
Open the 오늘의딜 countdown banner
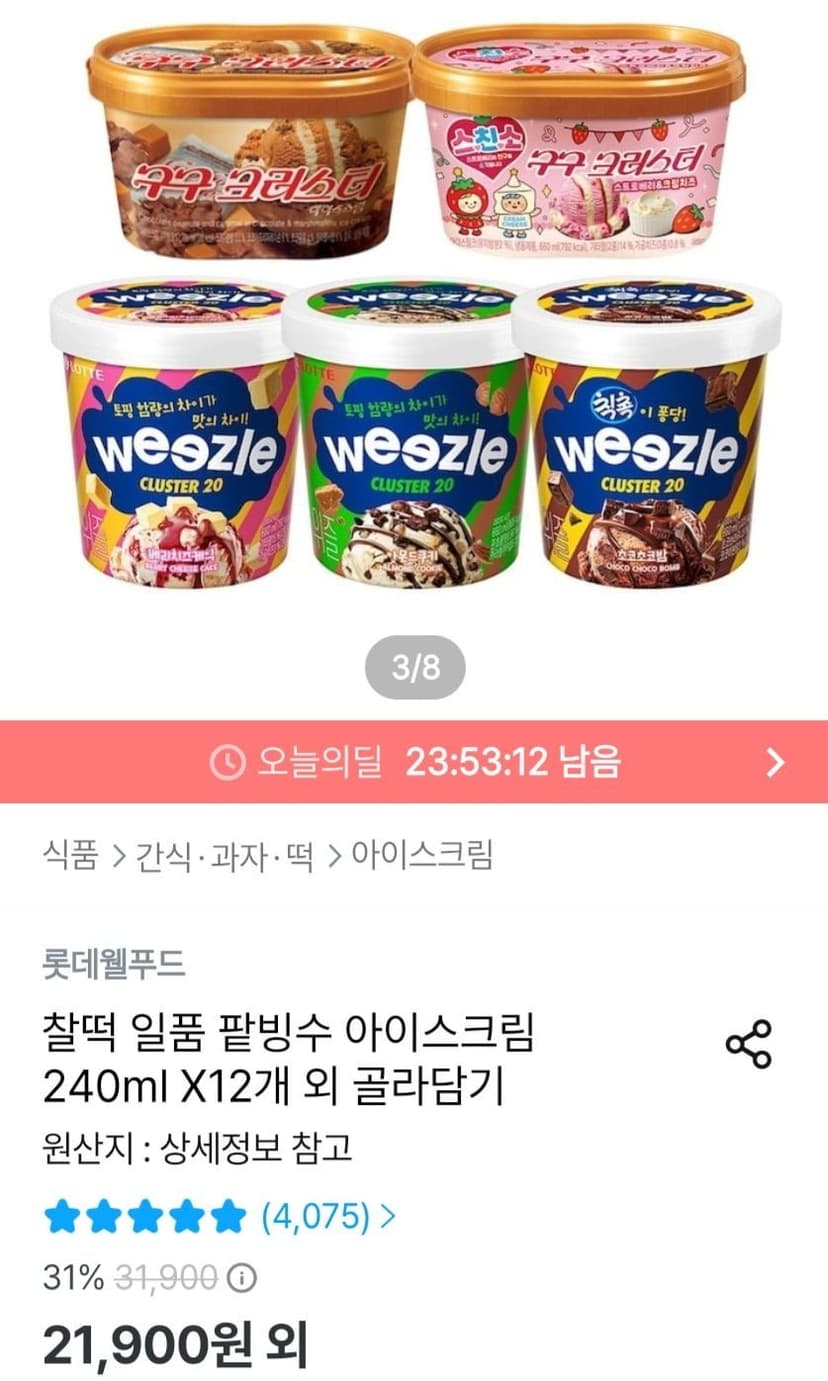point(414,762)
